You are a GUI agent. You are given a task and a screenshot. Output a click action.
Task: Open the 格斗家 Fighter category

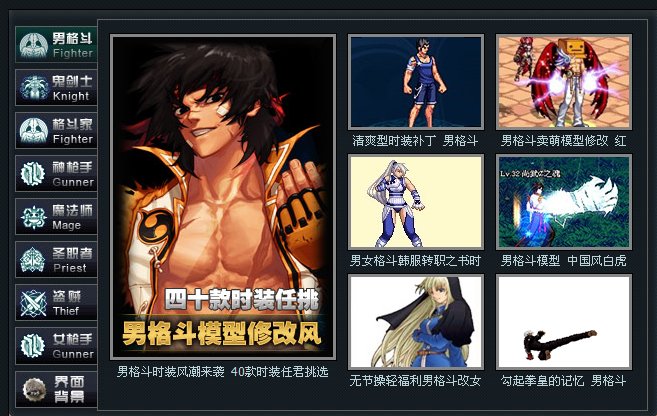pos(57,130)
